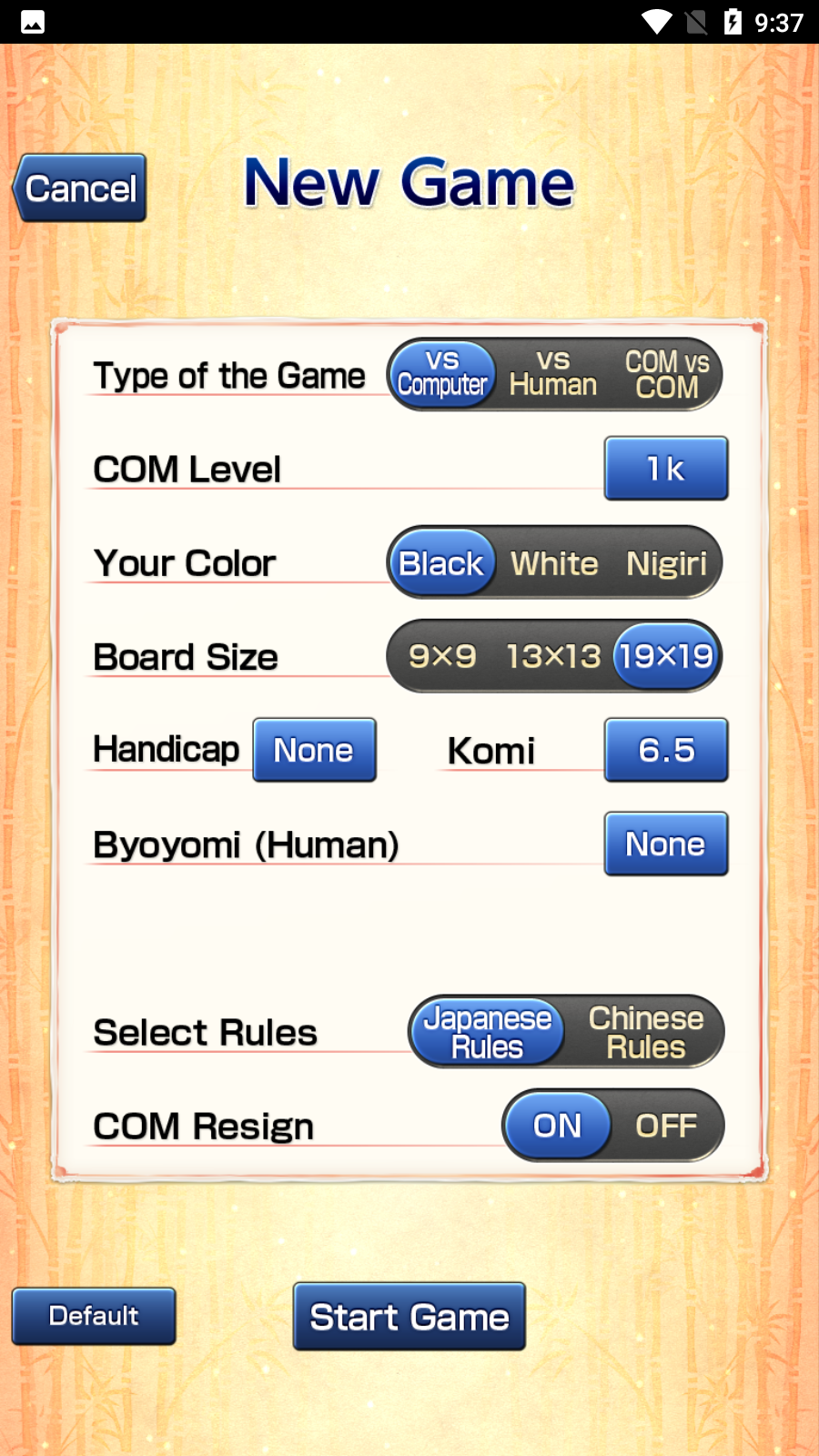This screenshot has height=1456, width=819.
Task: Enable COM Resign ON
Action: tap(558, 1126)
